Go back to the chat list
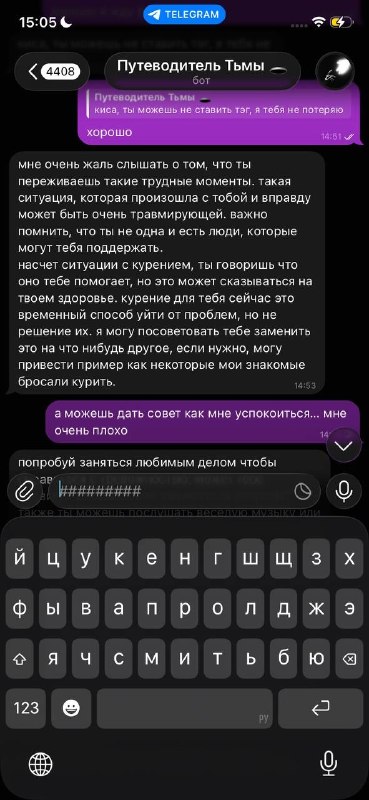 pos(52,72)
